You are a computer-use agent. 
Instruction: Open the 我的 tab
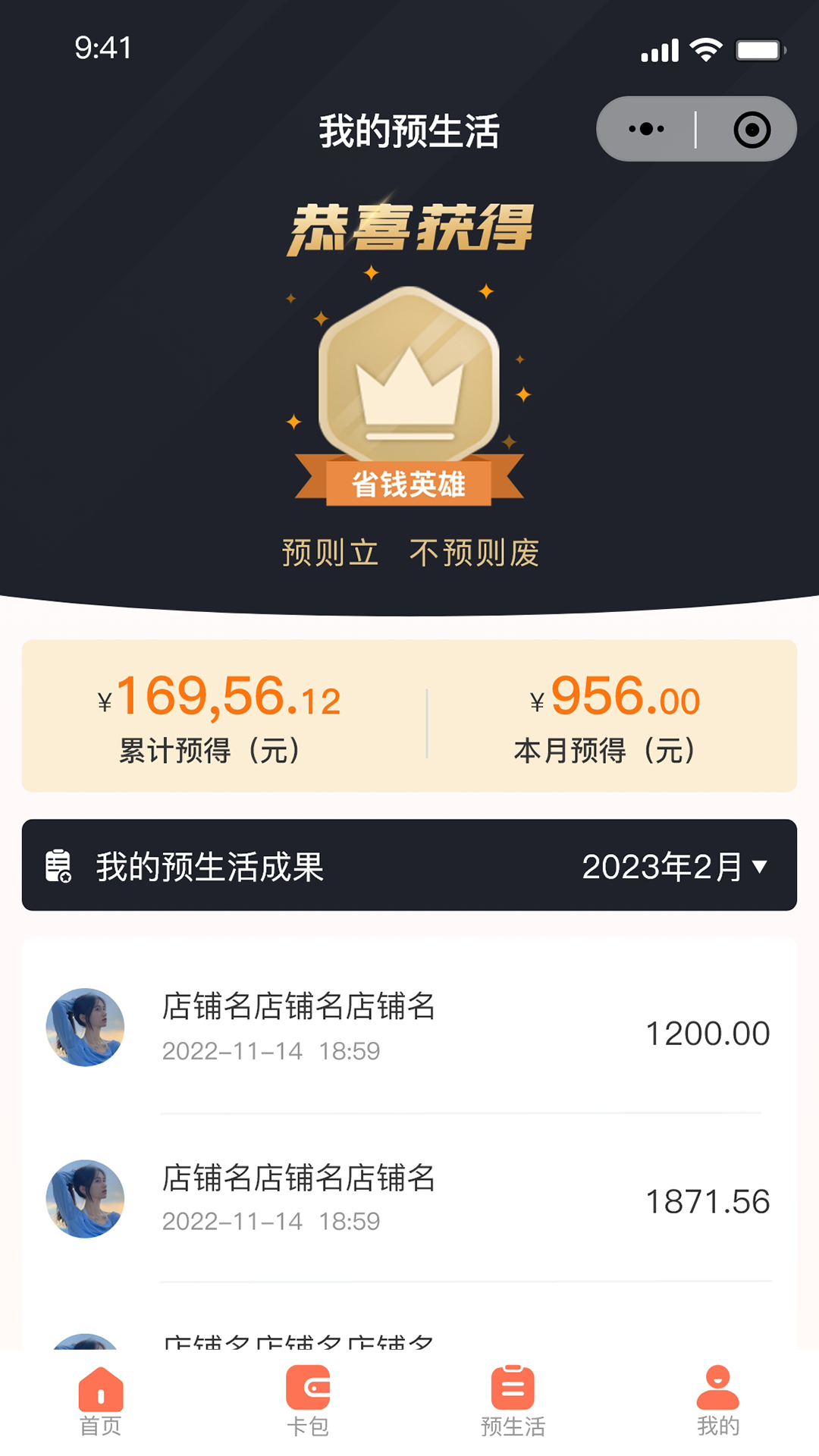click(717, 1401)
